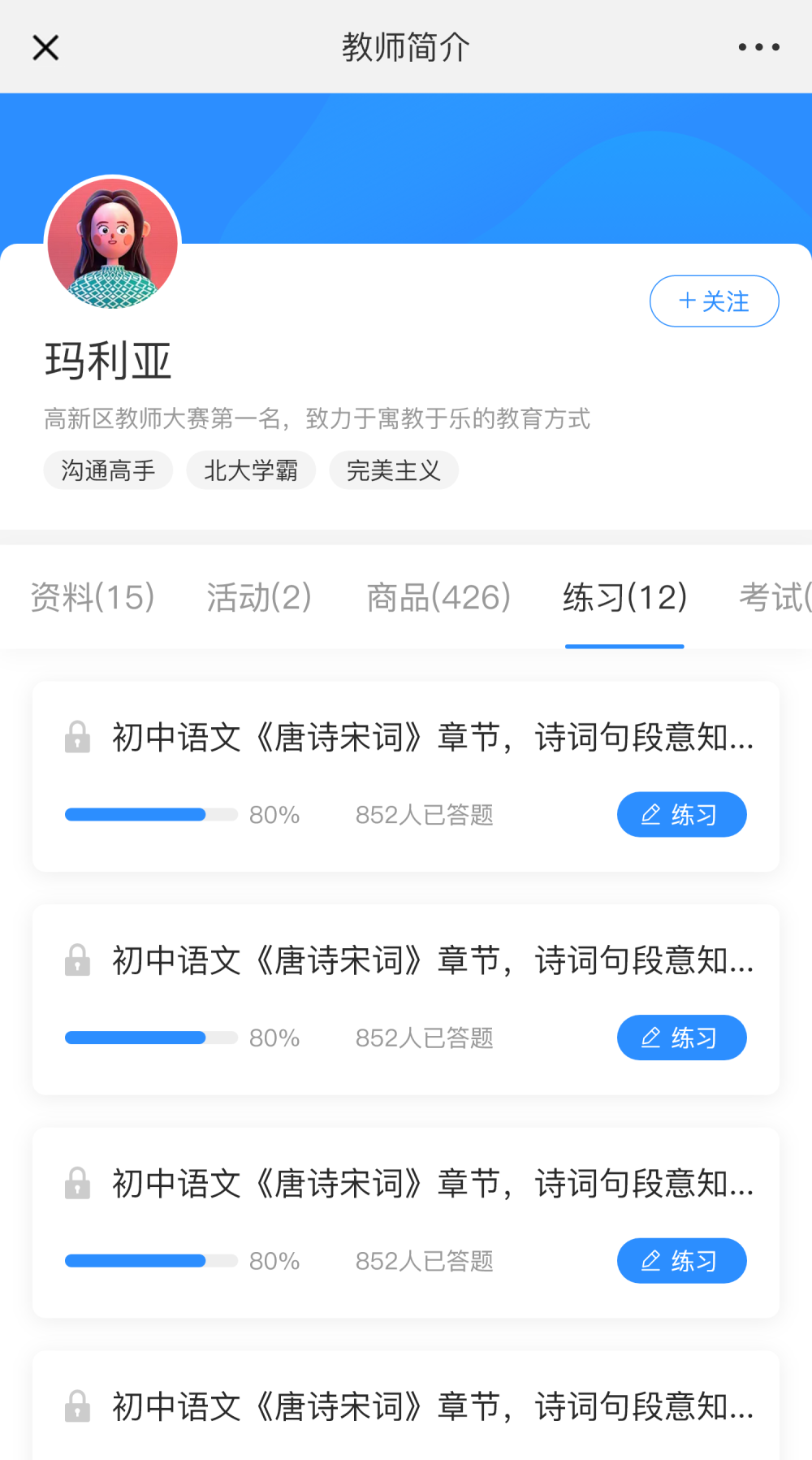This screenshot has width=812, height=1460.
Task: Open the teacher's avatar picture
Action: 112,243
